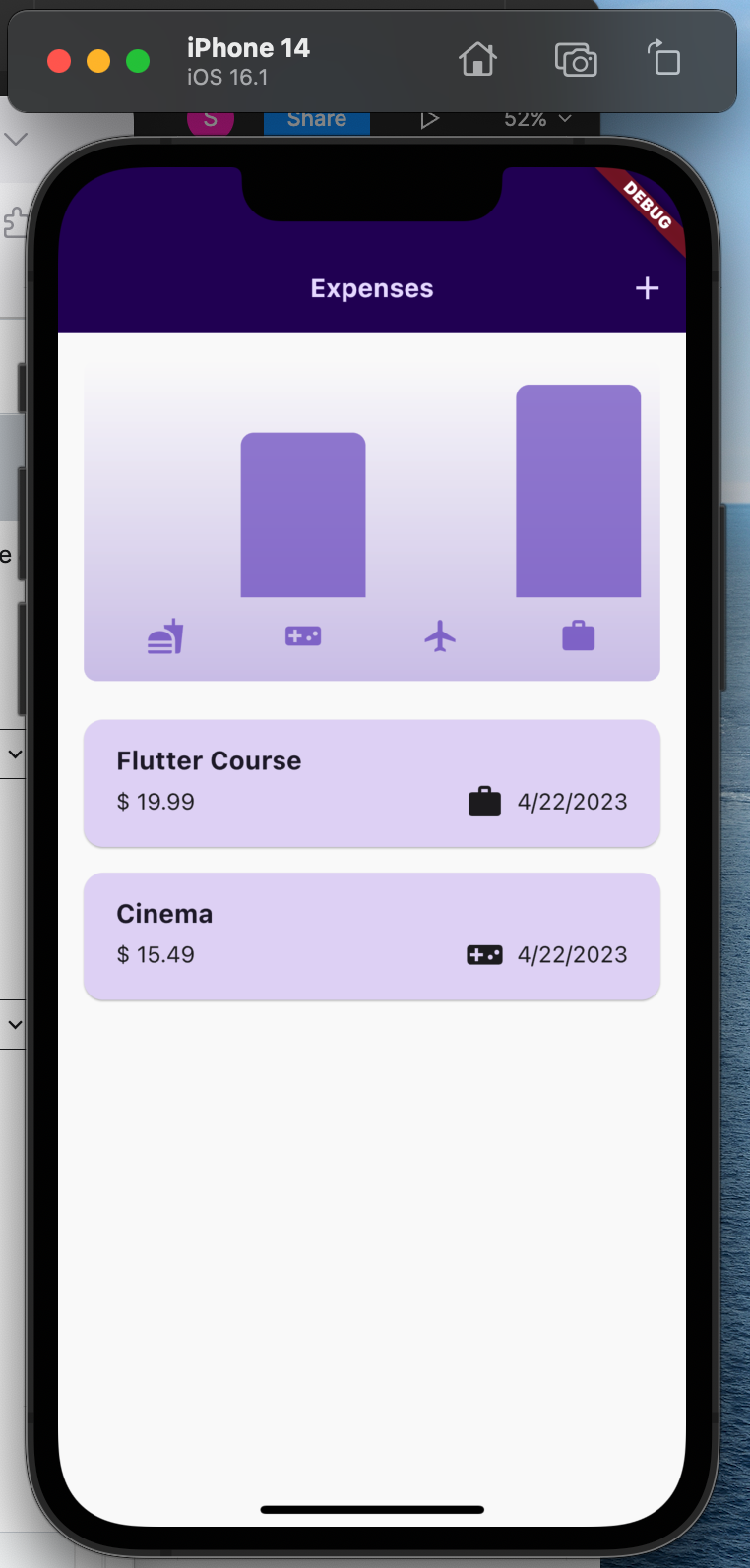Open the Flutter Course expense card
This screenshot has width=750, height=1568.
coord(372,783)
